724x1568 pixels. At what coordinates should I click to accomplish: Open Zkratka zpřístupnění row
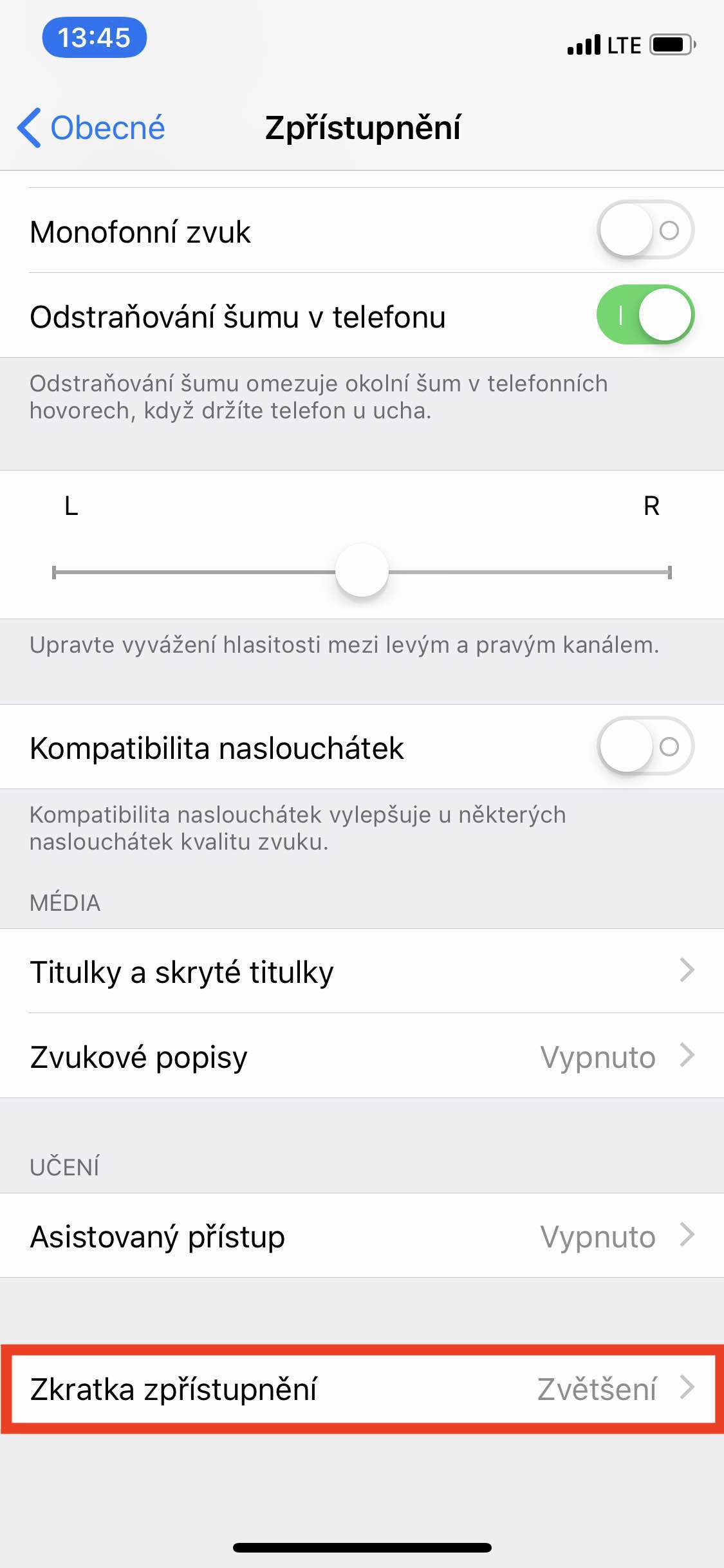click(362, 1389)
